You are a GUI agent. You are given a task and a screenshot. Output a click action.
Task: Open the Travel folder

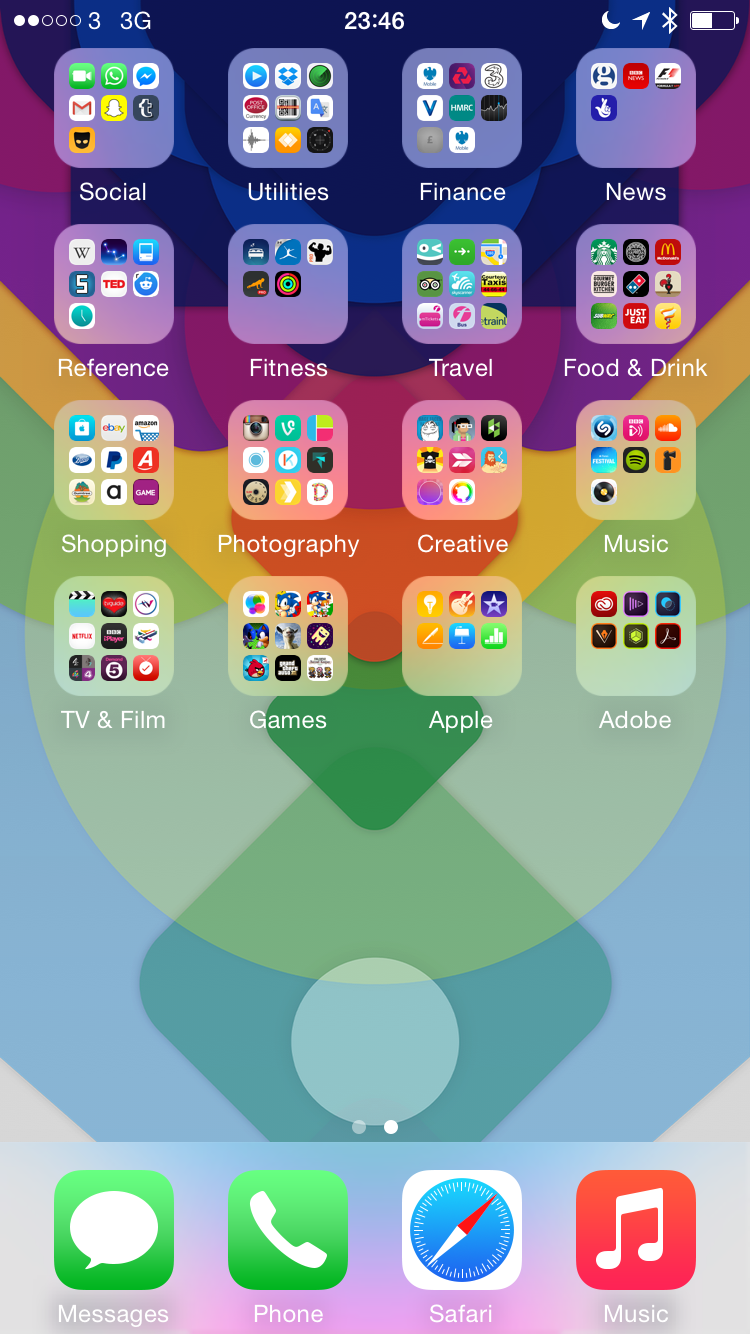coord(462,284)
